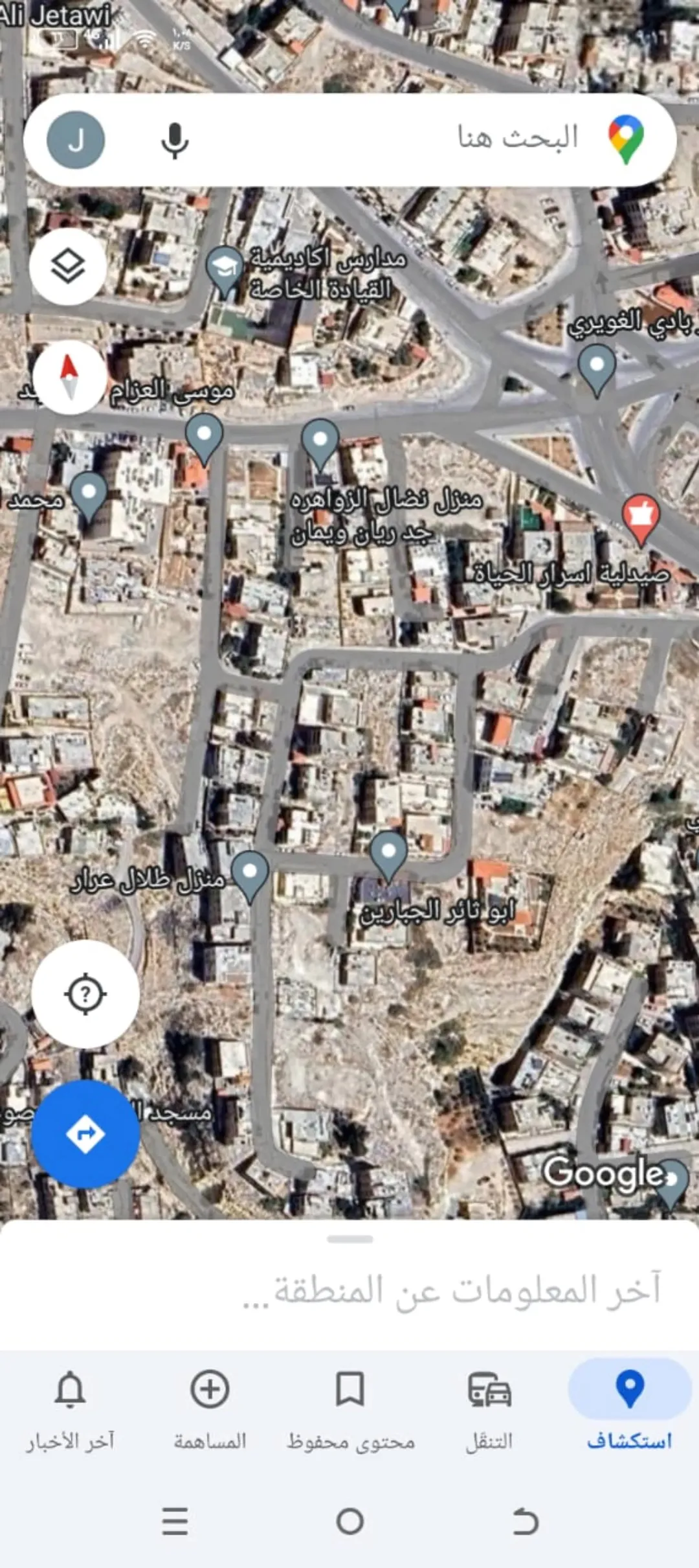This screenshot has width=699, height=1568.
Task: Center the map on my location
Action: [x=85, y=994]
